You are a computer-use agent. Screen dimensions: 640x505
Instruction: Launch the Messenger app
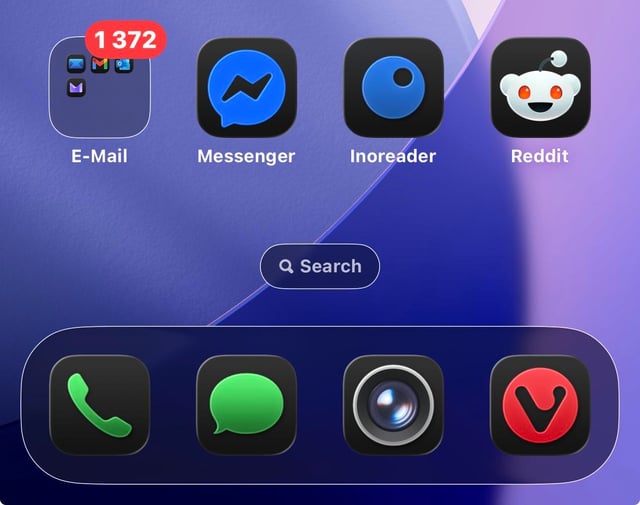coord(246,88)
